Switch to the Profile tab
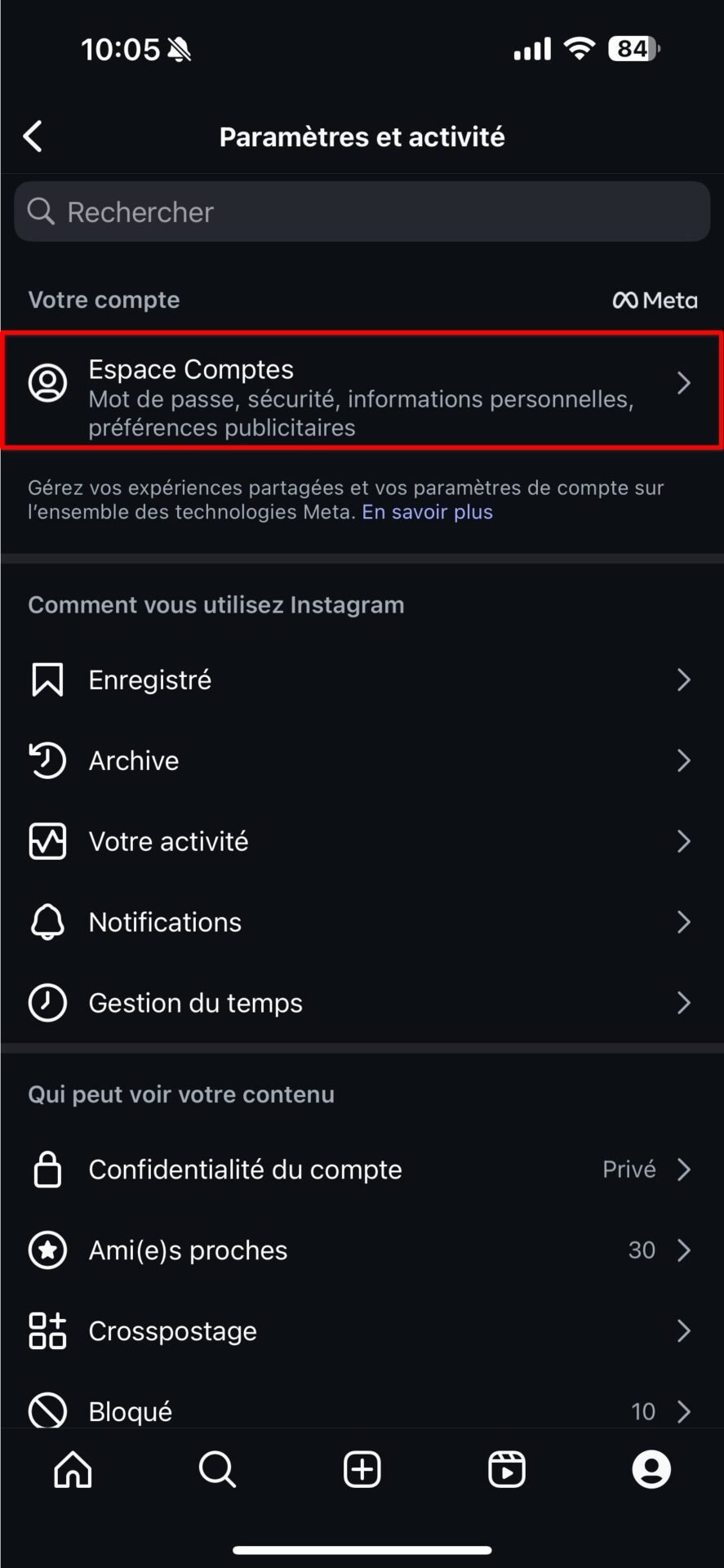Image resolution: width=724 pixels, height=1568 pixels. point(651,1469)
